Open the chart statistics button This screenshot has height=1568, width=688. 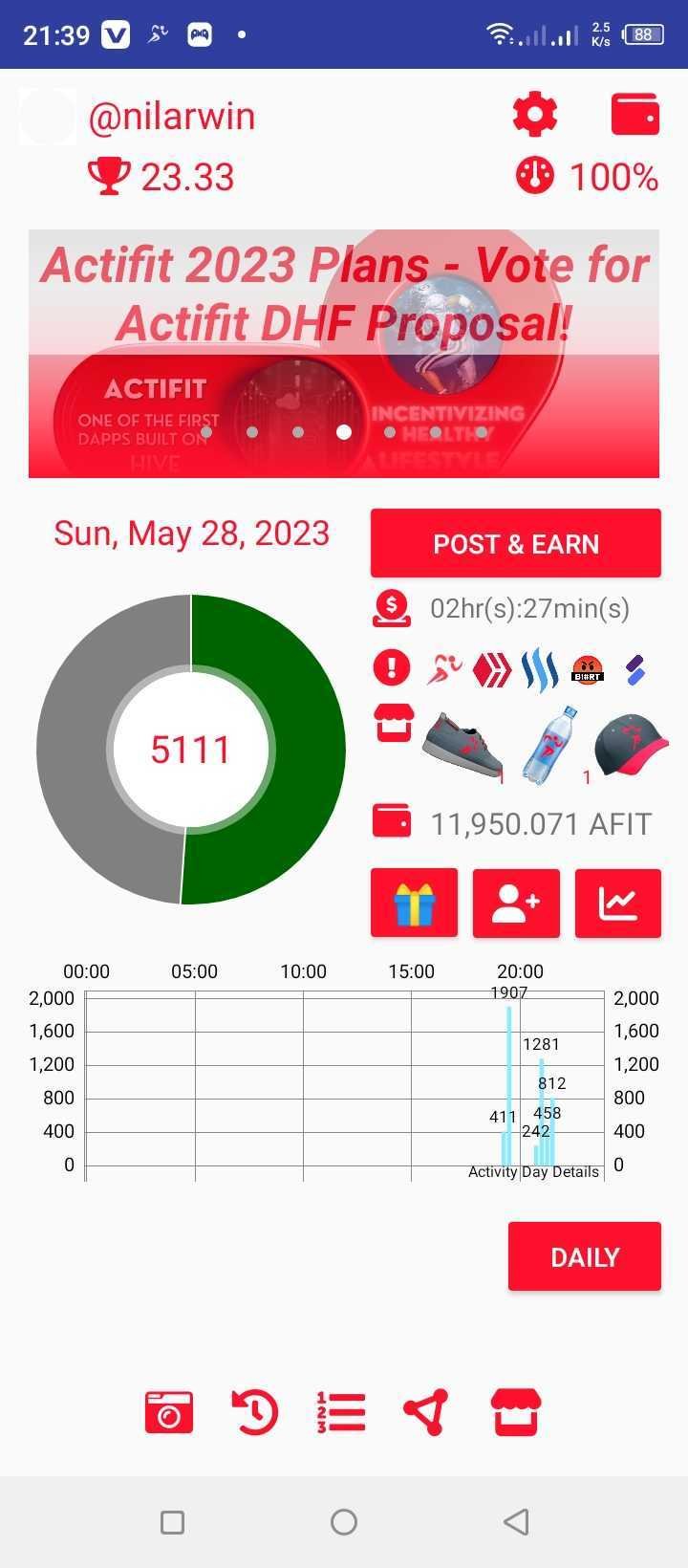click(618, 903)
